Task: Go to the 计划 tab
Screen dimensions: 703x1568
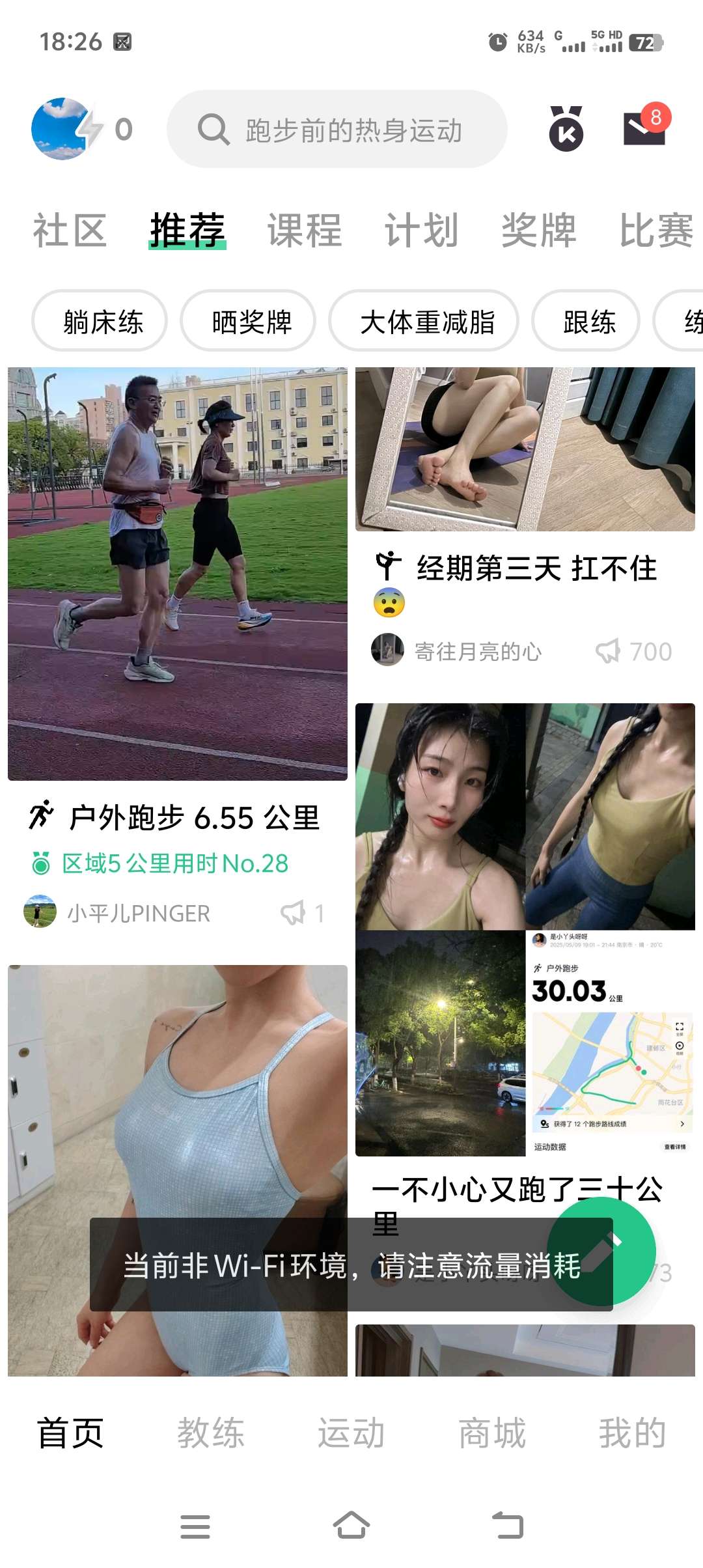Action: (422, 231)
